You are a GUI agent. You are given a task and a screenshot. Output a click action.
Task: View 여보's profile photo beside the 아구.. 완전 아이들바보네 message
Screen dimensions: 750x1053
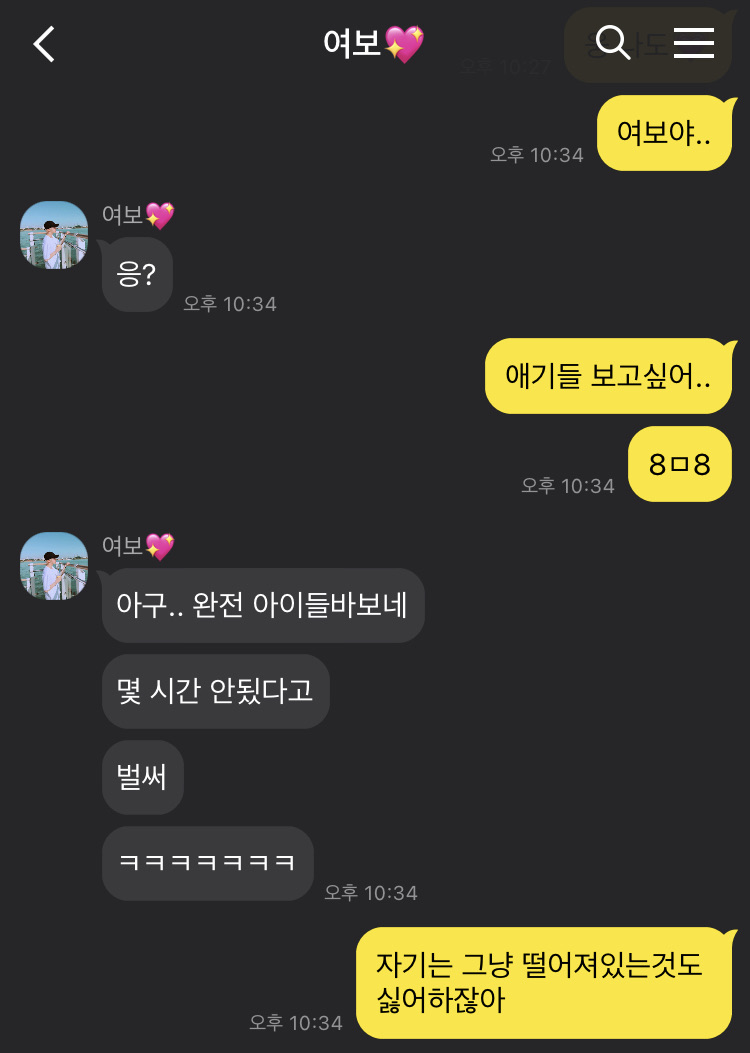54,566
